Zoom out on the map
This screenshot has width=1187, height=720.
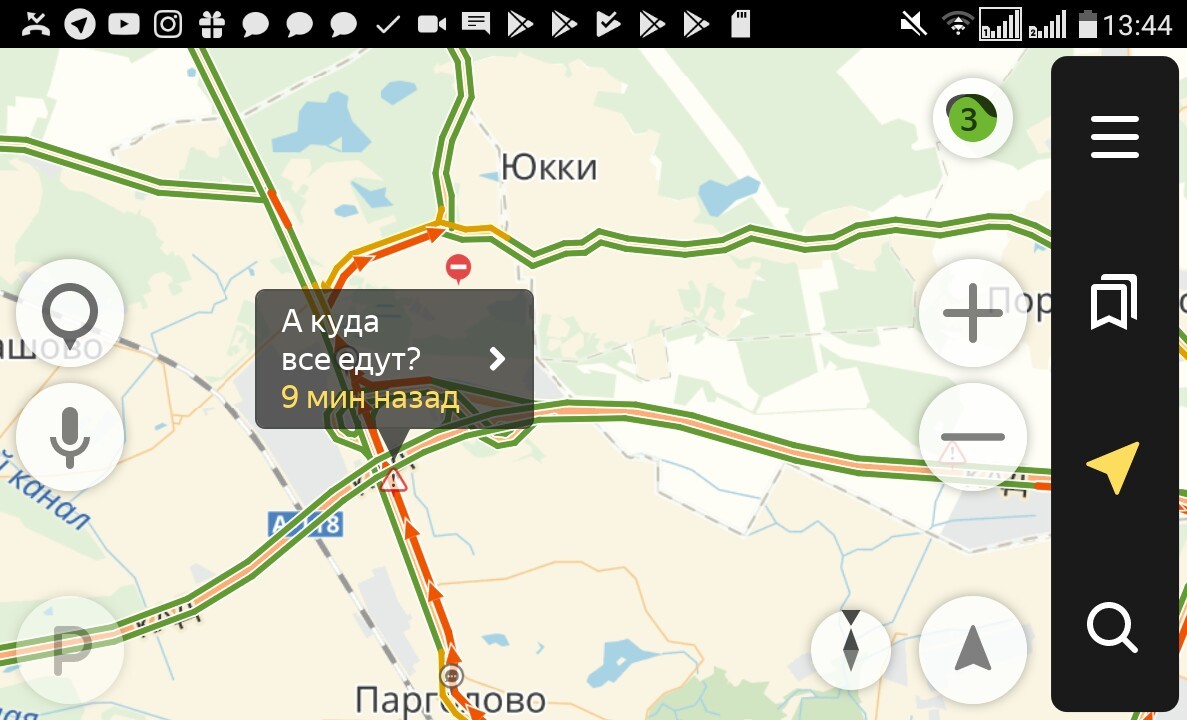972,437
